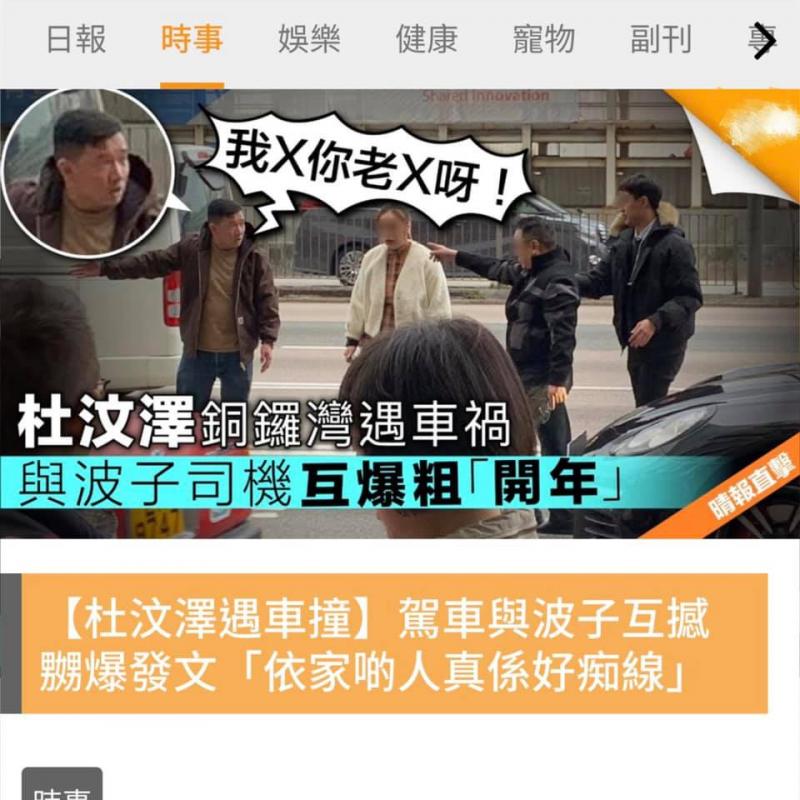Switch to the 寵物 tab

pyautogui.click(x=543, y=40)
